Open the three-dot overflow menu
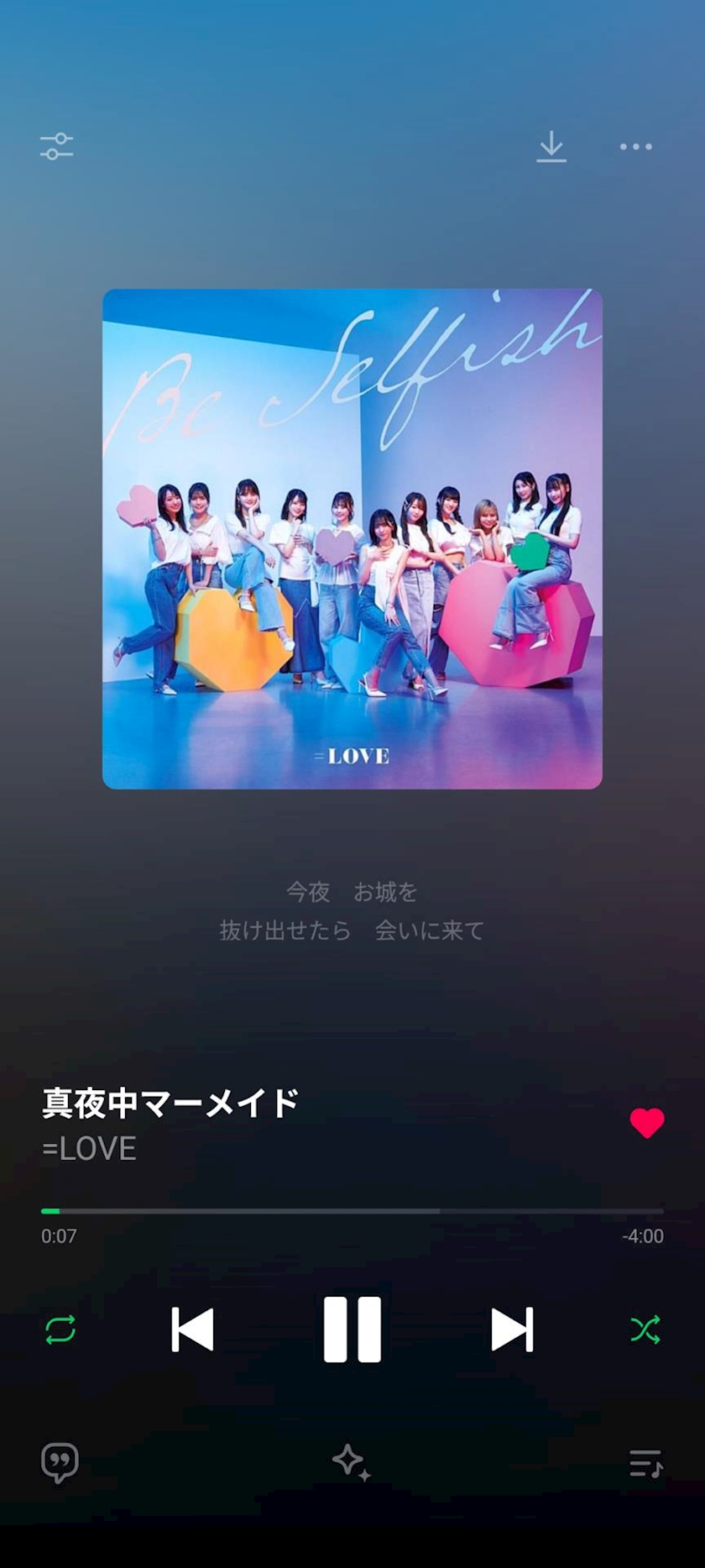This screenshot has height=1568, width=705. [x=635, y=146]
